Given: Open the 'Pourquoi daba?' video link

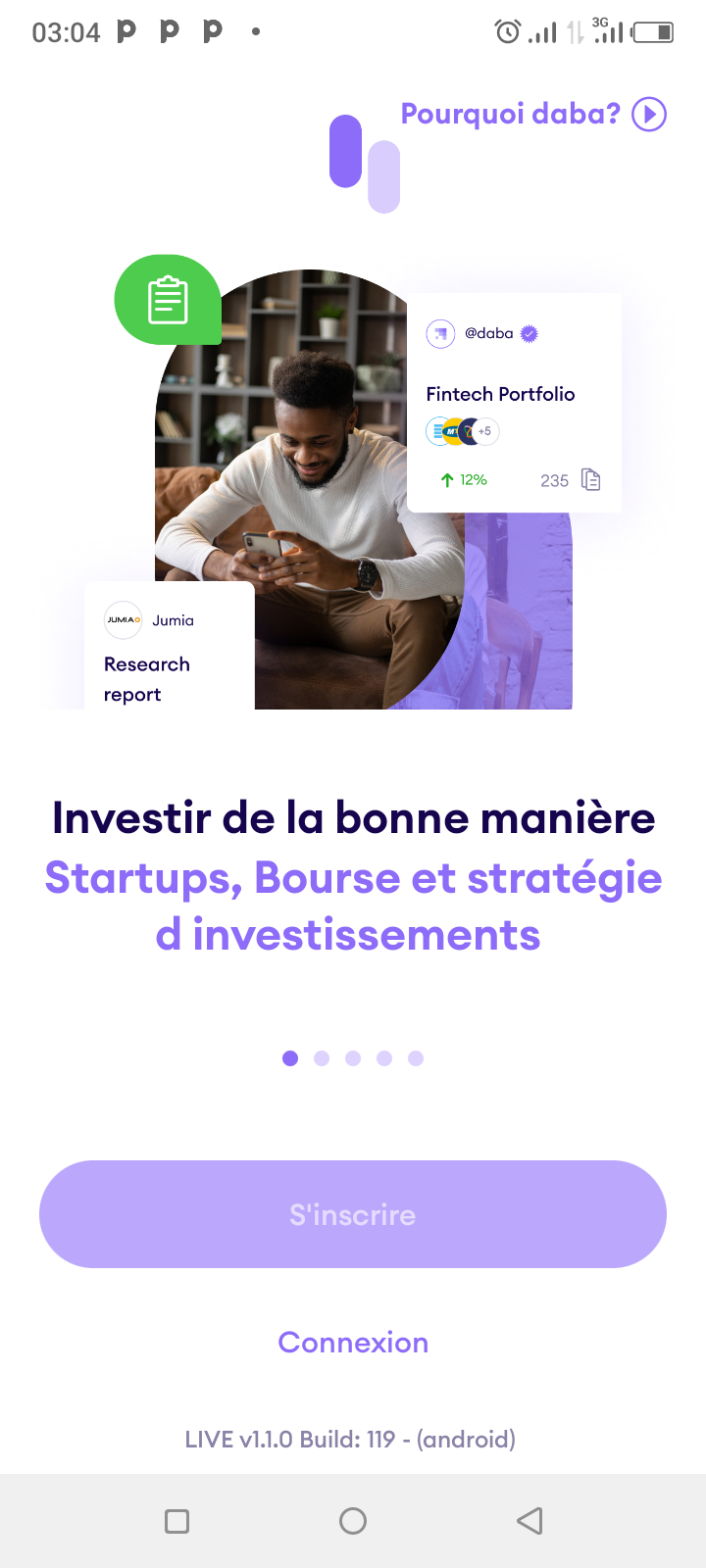Looking at the screenshot, I should 532,115.
